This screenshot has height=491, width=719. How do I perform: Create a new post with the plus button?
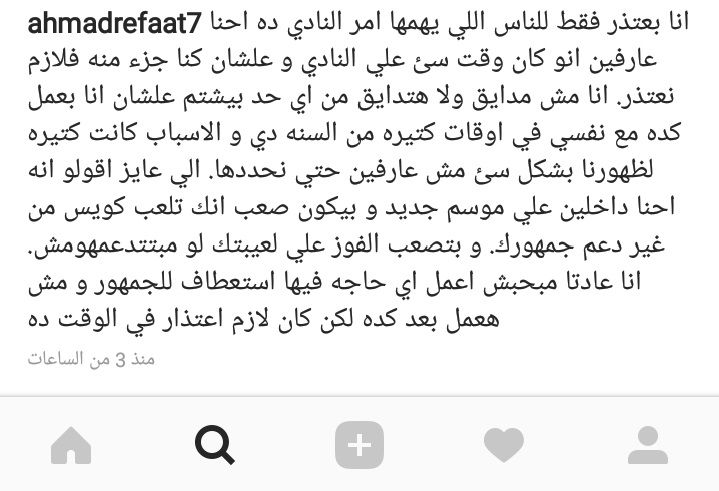click(359, 445)
